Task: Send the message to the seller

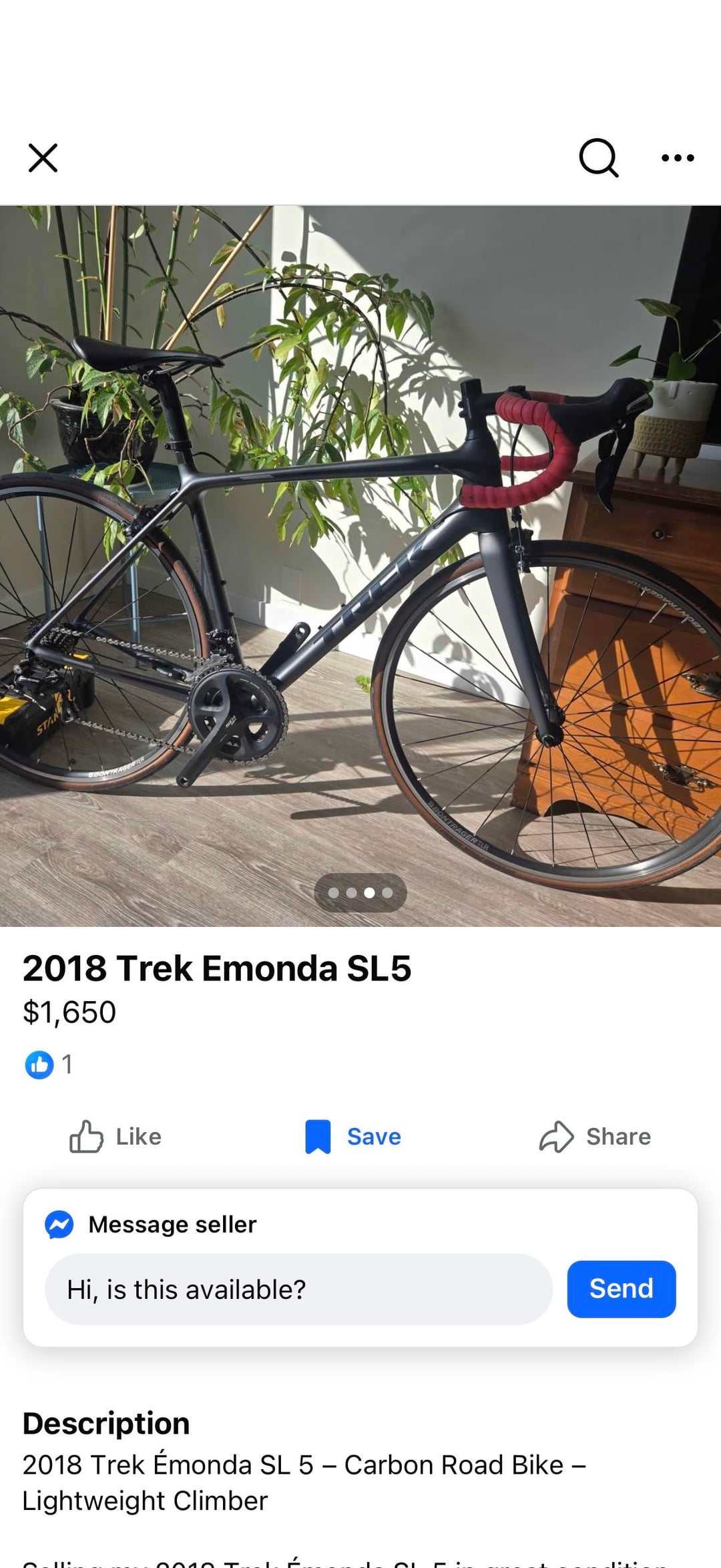Action: [621, 1290]
